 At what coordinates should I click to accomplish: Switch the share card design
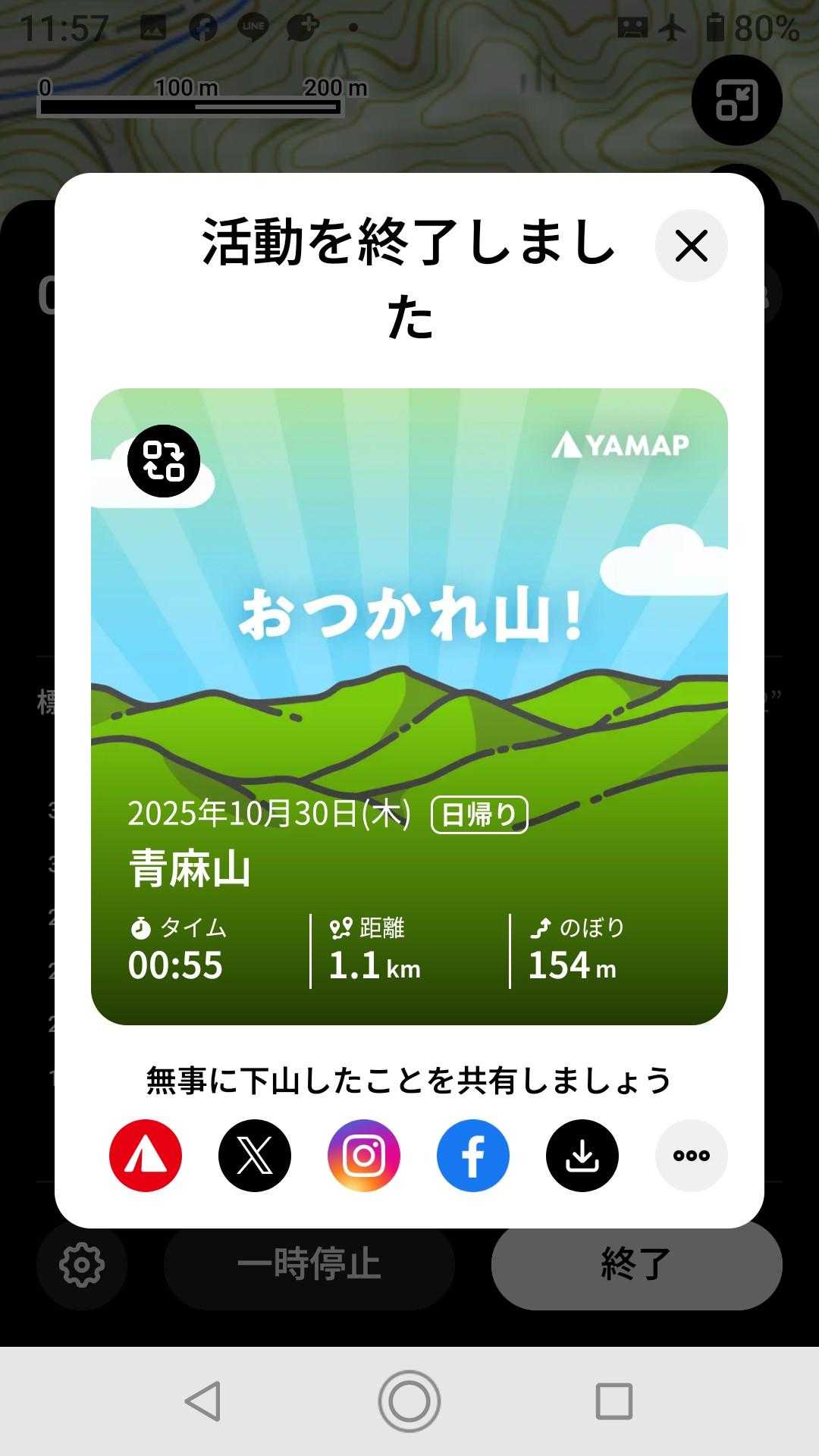click(164, 461)
